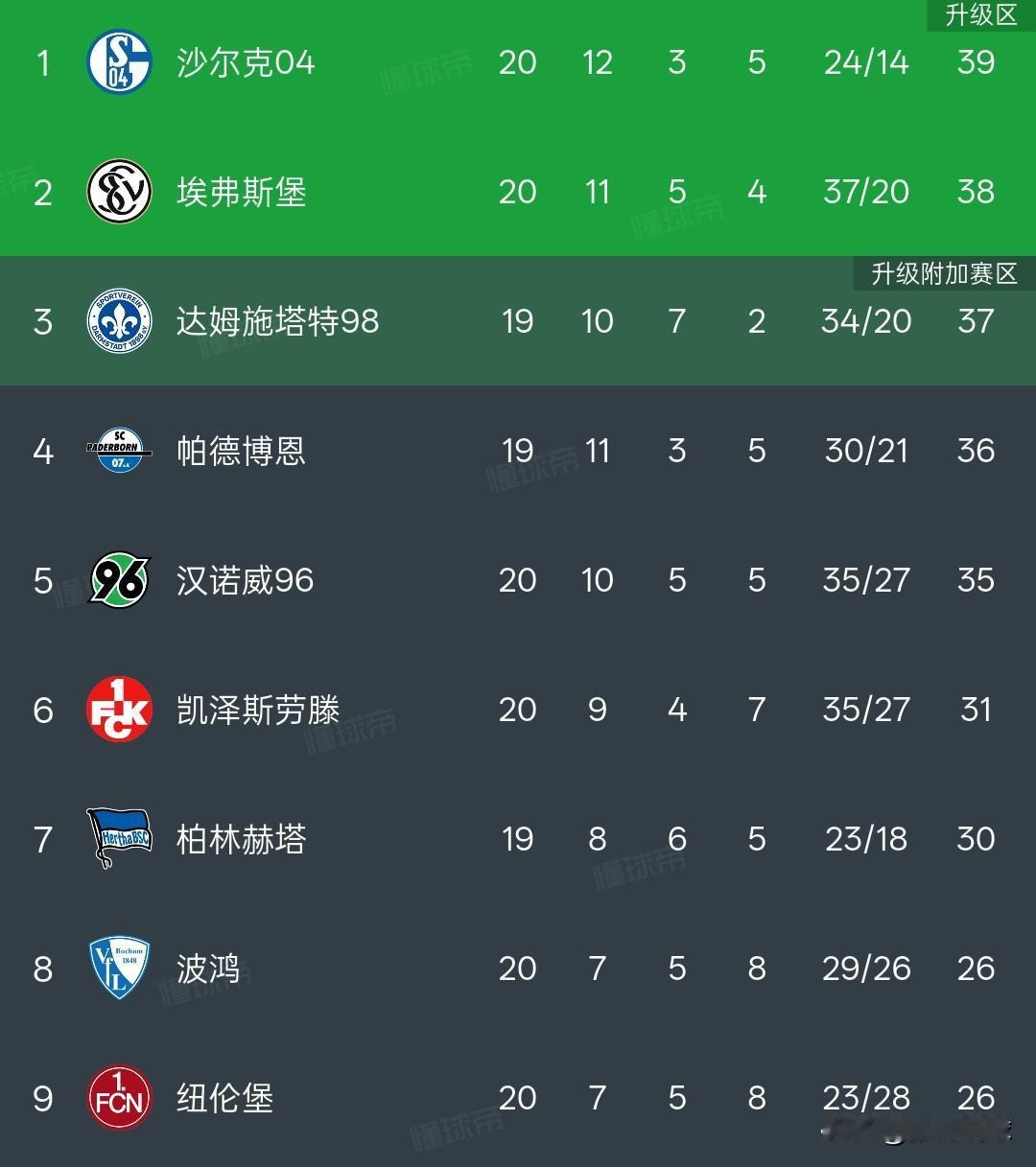Select 纽伦堡 row at position 9

(x=223, y=1098)
